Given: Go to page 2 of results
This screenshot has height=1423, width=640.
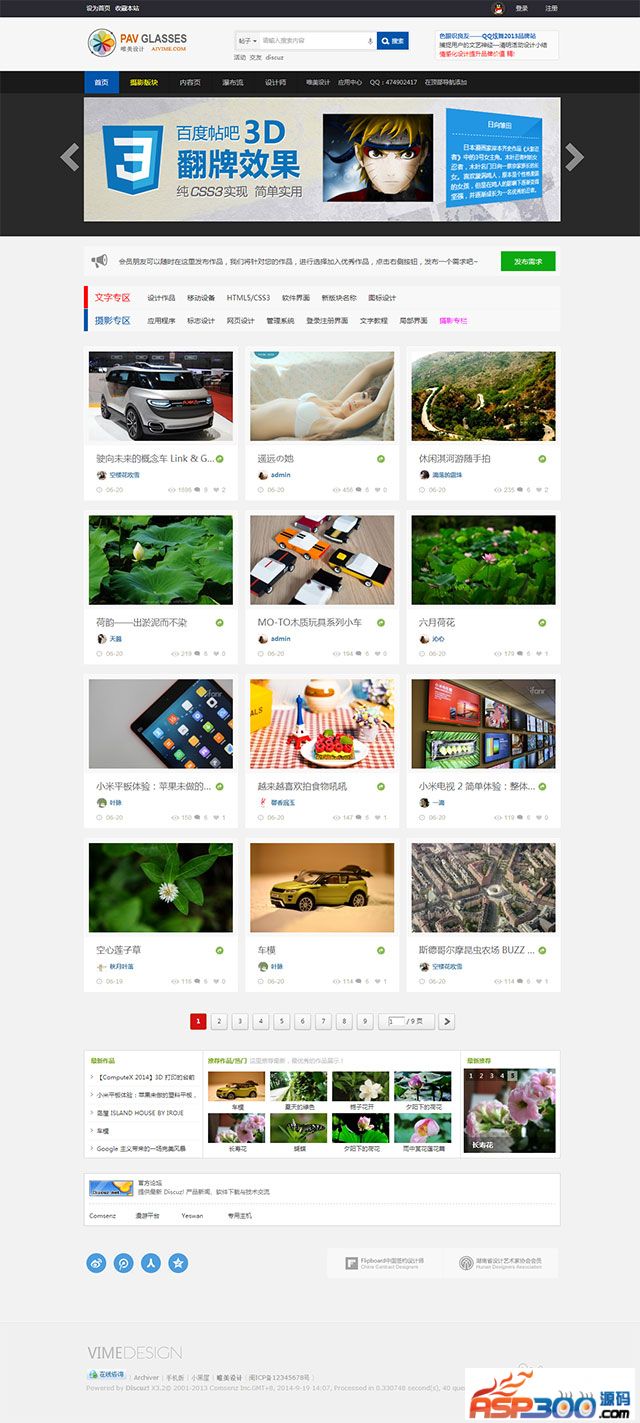Looking at the screenshot, I should 219,1021.
